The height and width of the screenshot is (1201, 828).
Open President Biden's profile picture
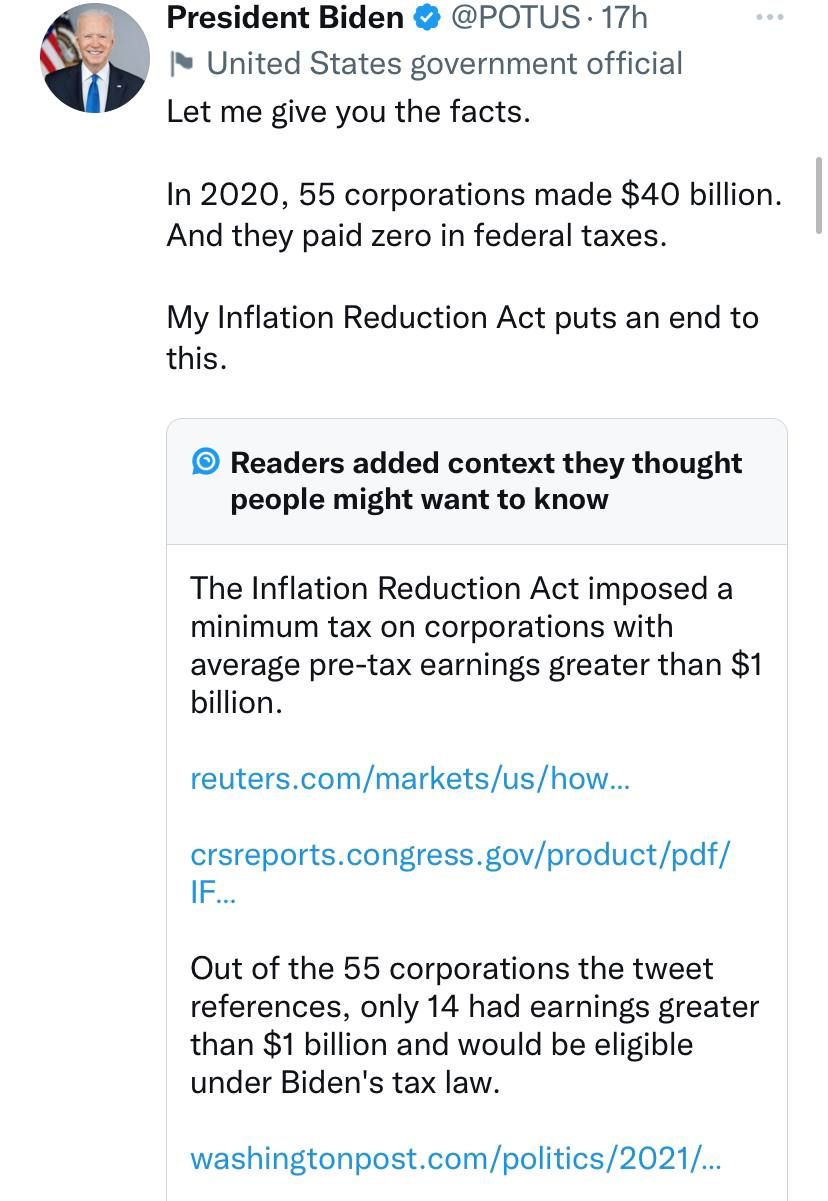point(94,59)
